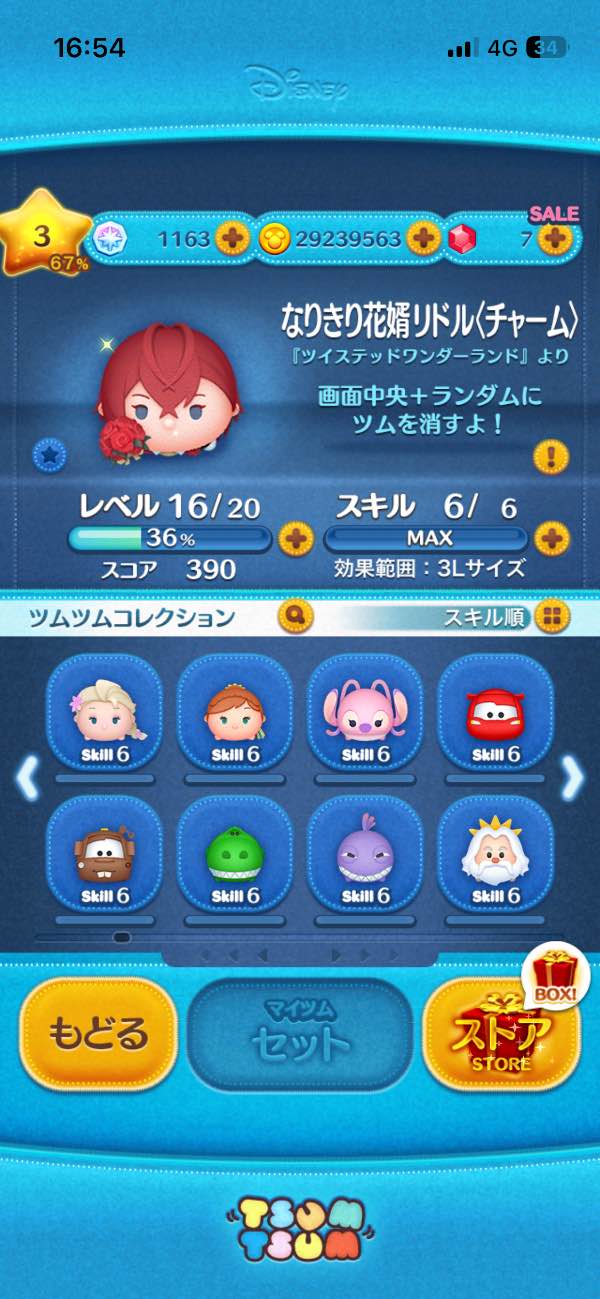This screenshot has width=600, height=1299.
Task: Tap the plus button beside the 1163 counter
Action: tap(233, 239)
